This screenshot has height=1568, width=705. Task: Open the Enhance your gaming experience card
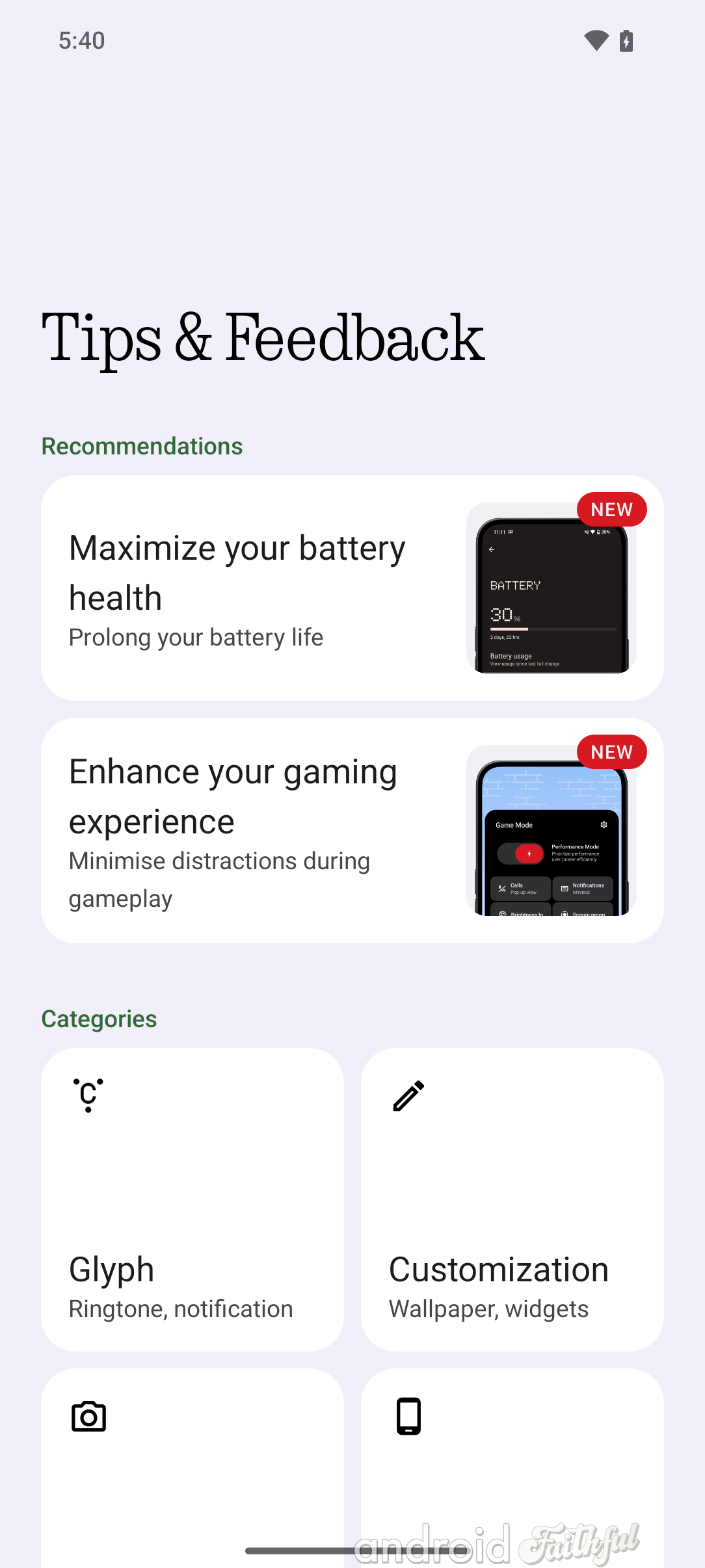(x=352, y=830)
